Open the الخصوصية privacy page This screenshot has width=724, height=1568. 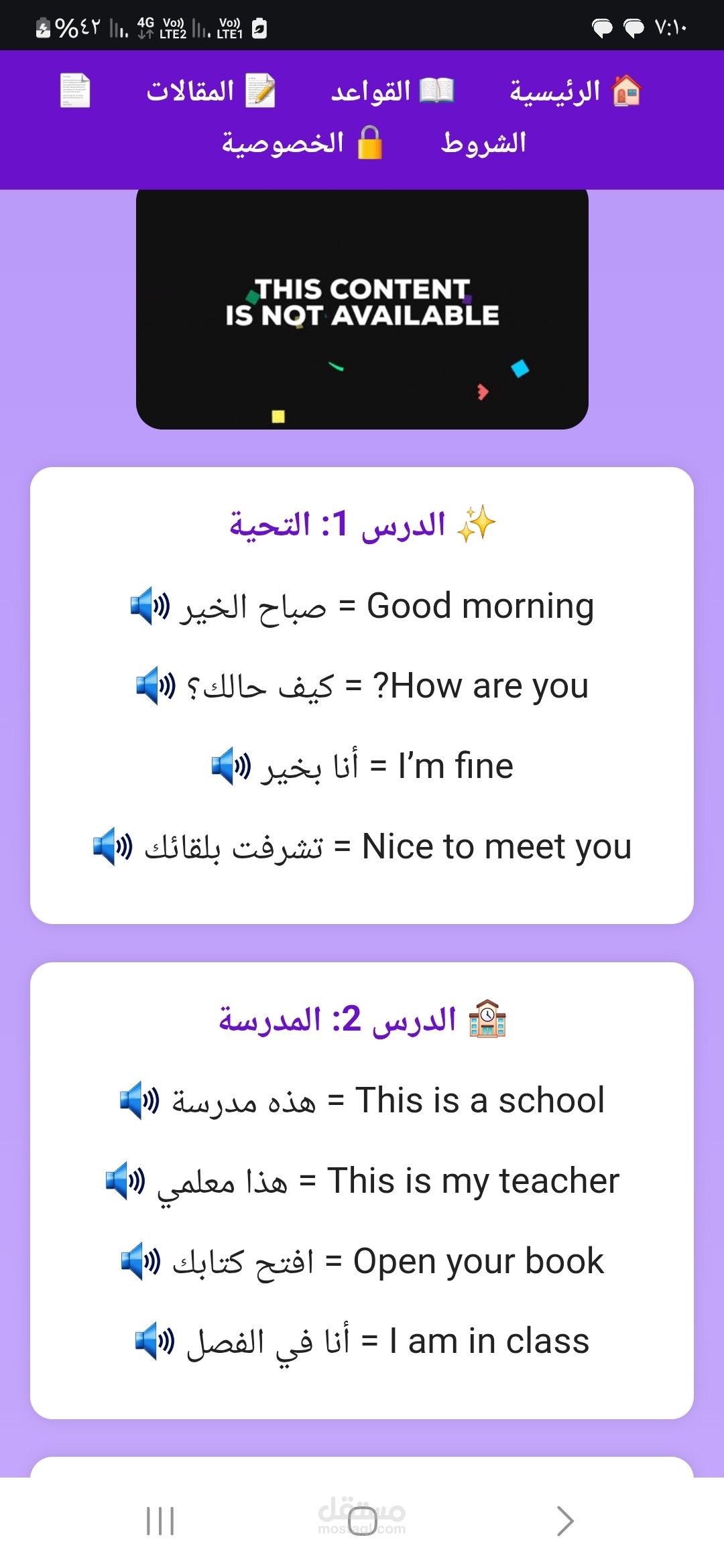click(x=302, y=143)
